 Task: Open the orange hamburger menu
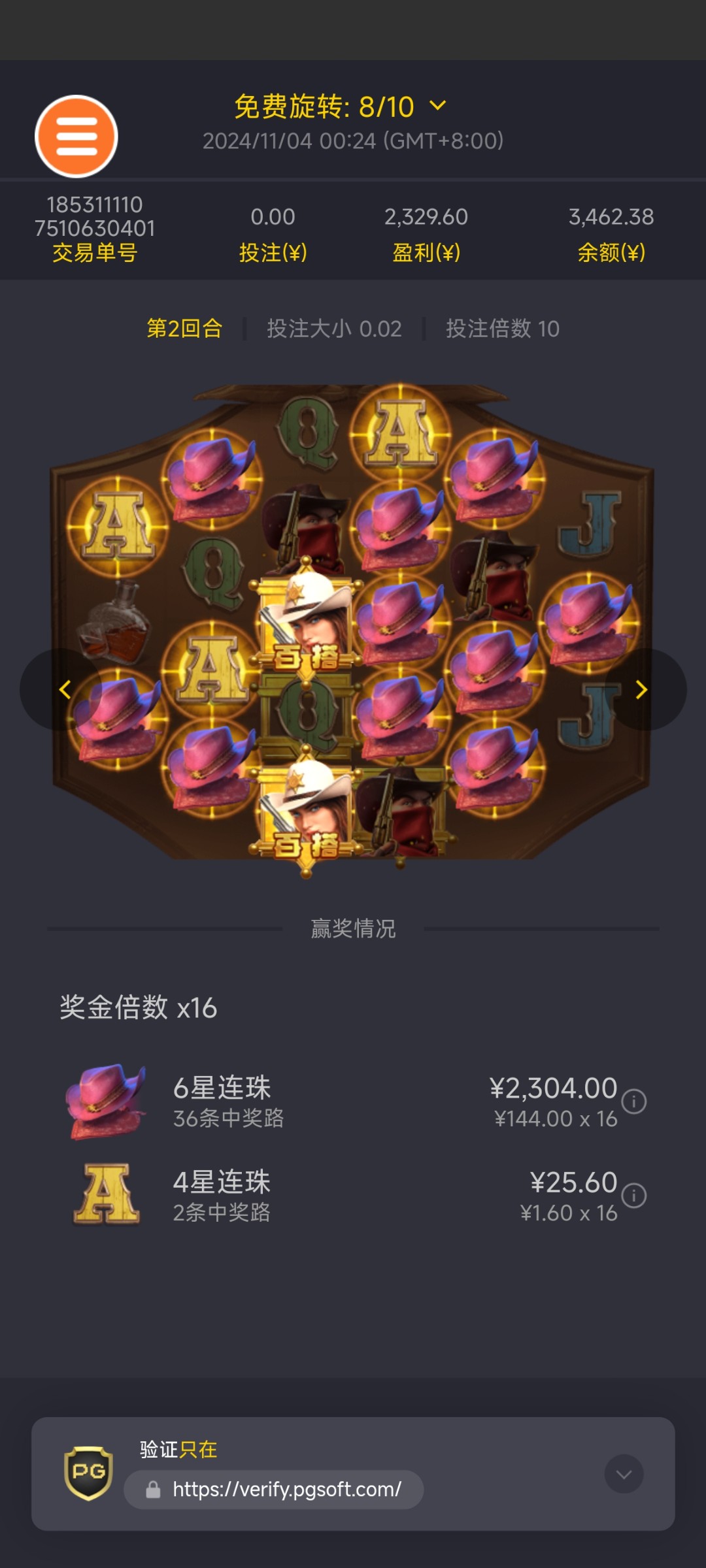click(76, 137)
